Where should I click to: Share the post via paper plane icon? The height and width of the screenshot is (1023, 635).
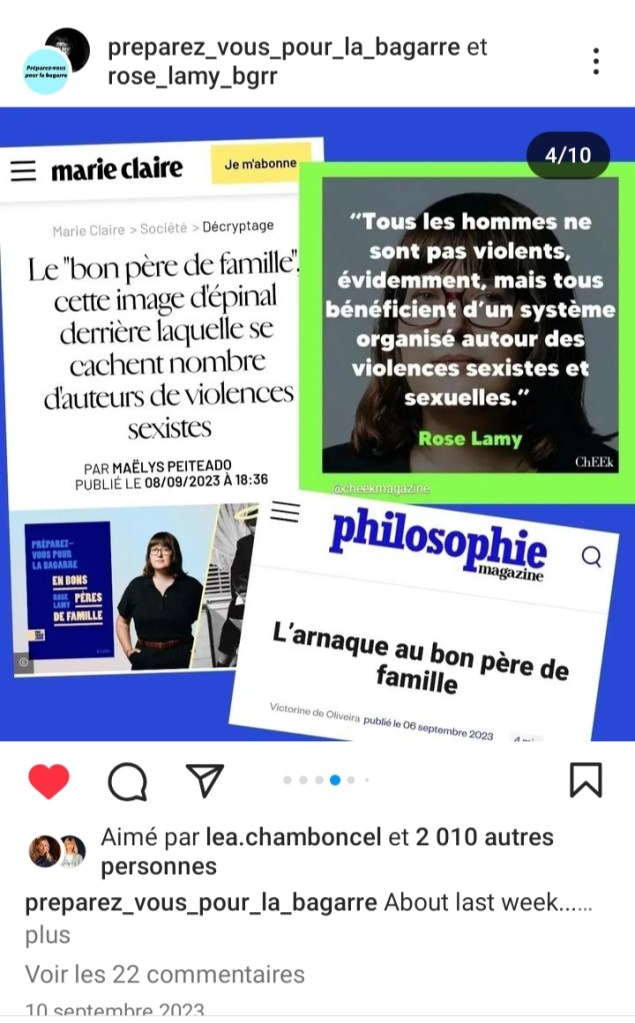(x=205, y=780)
